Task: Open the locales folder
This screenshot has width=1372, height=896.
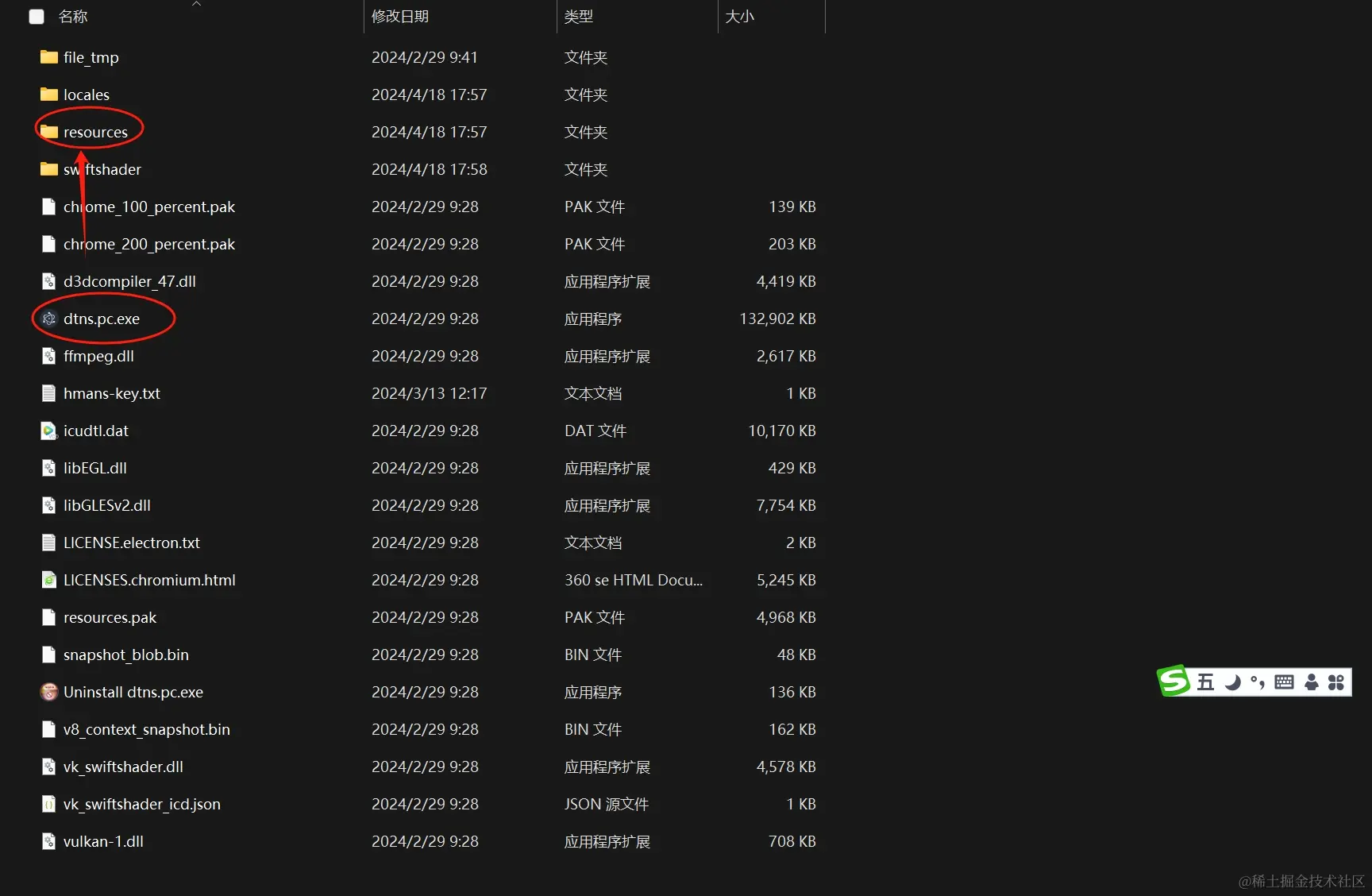Action: [86, 95]
